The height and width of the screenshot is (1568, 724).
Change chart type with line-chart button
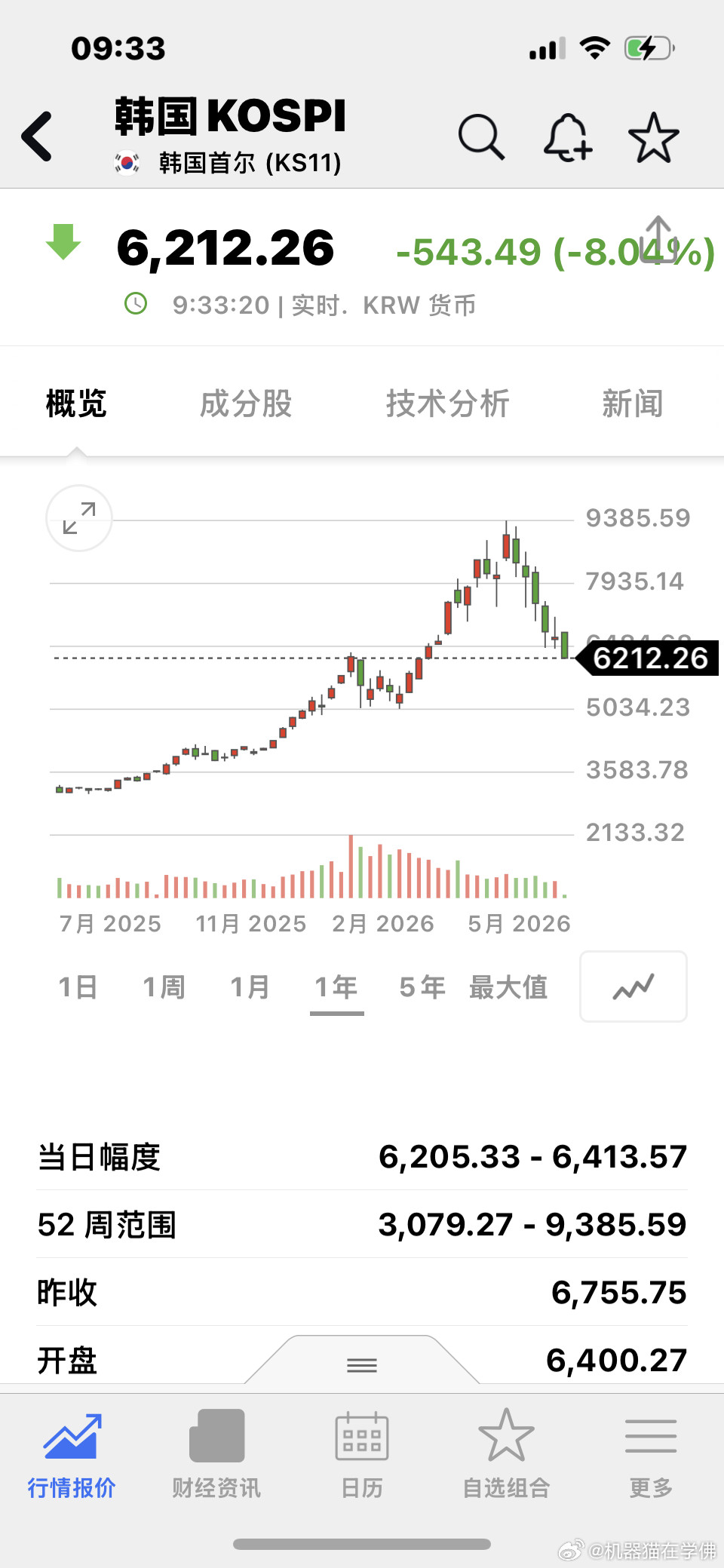[633, 987]
